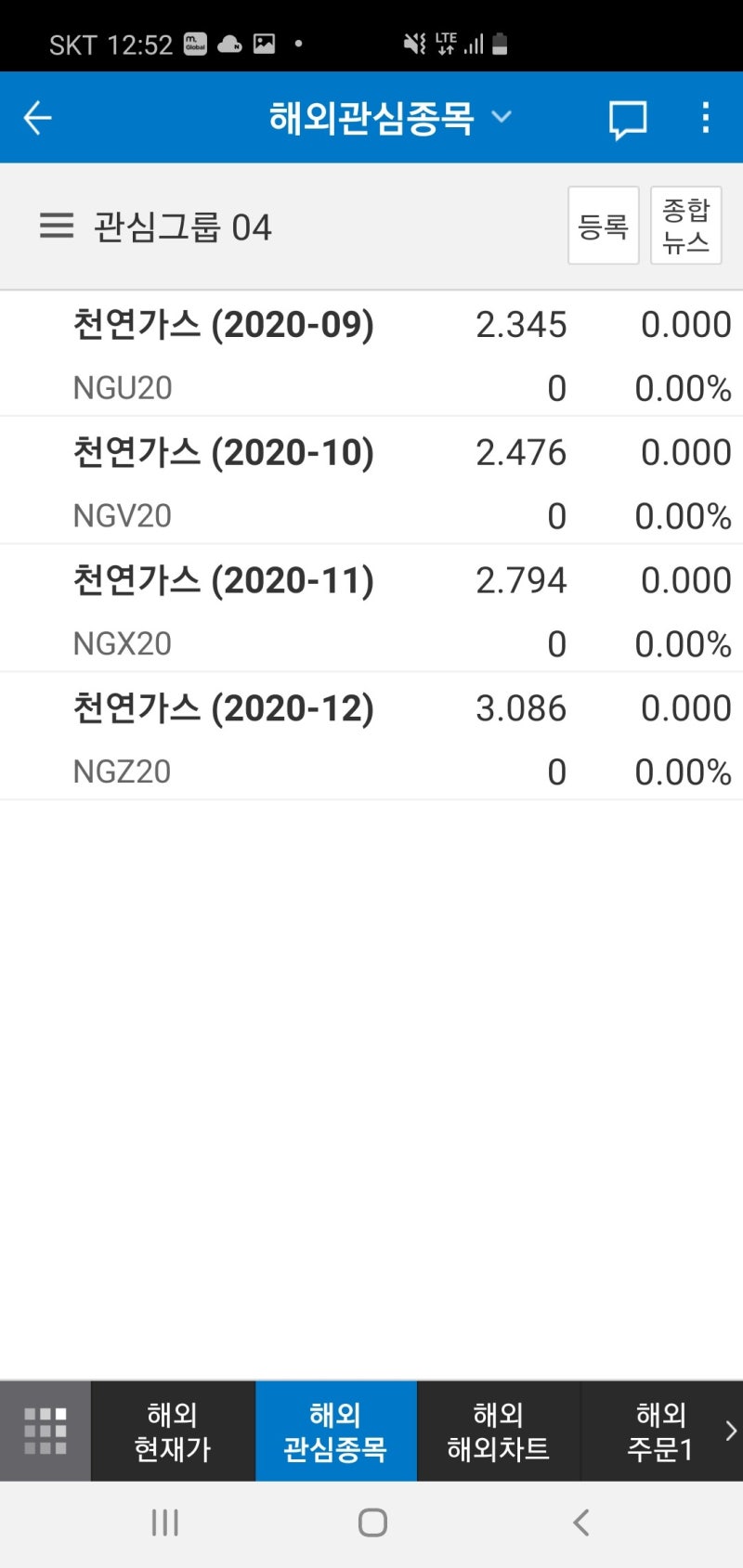Open the 해외 해외차트 tab
This screenshot has width=743, height=1568.
499,1432
